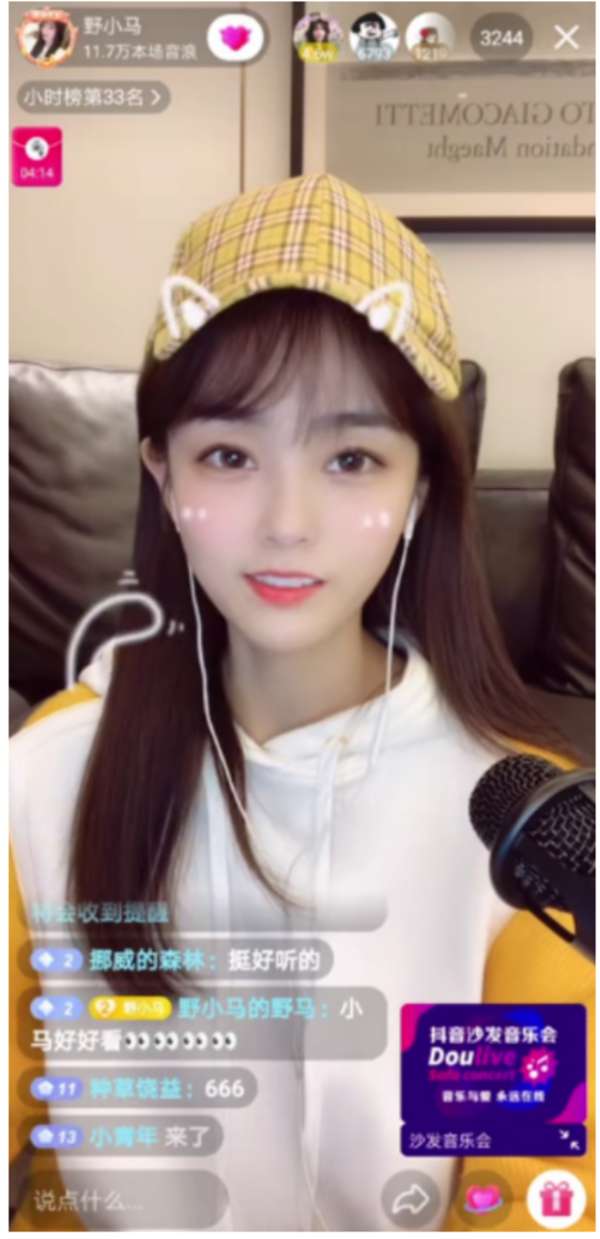This screenshot has height=1239, width=600.
Task: Open the 小时榜第33名 ranking
Action: pos(93,97)
